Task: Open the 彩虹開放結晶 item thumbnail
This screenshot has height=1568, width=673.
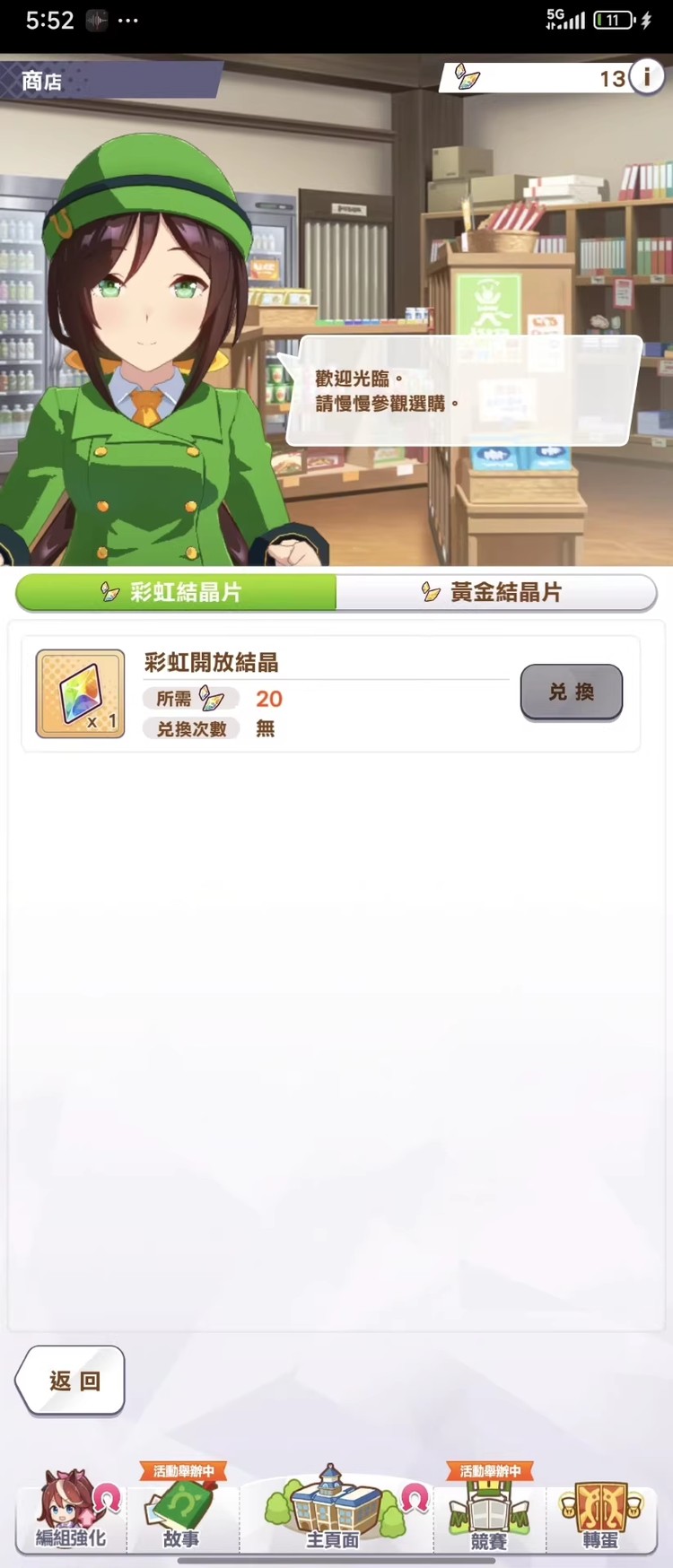Action: [x=81, y=693]
